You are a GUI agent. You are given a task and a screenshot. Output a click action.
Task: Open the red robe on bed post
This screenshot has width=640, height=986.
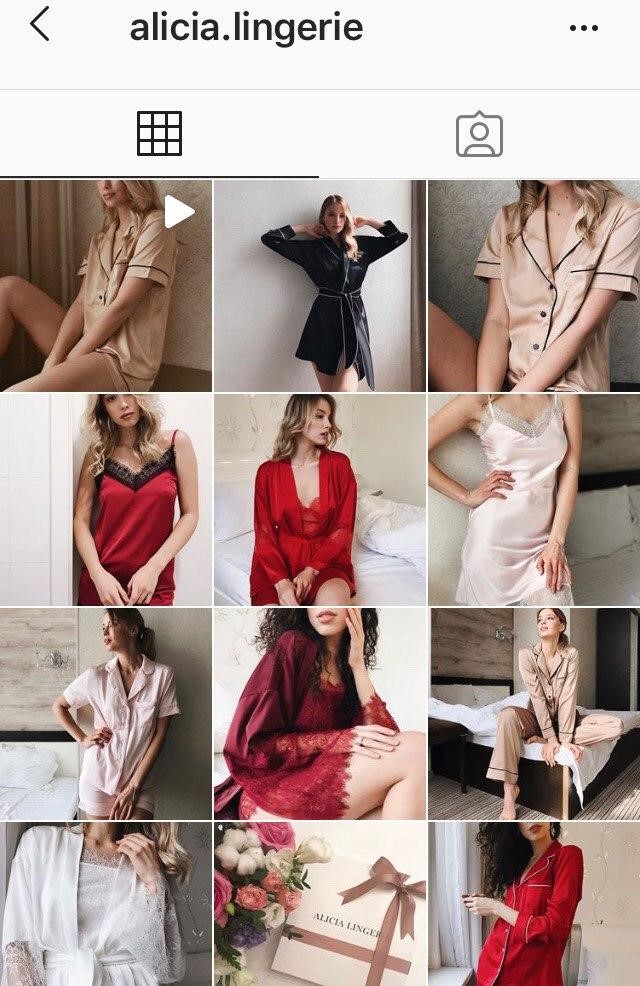click(x=319, y=500)
